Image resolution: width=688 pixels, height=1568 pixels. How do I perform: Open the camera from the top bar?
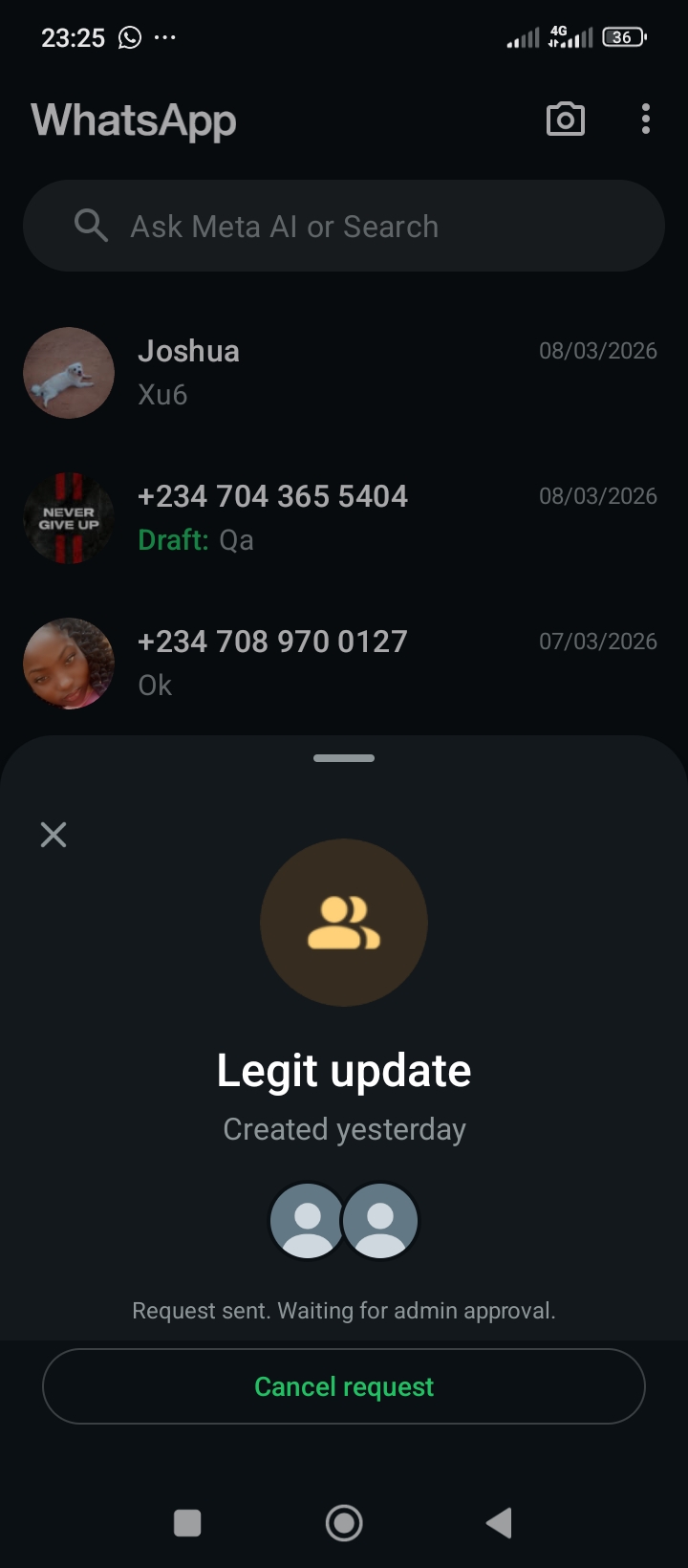coord(565,120)
